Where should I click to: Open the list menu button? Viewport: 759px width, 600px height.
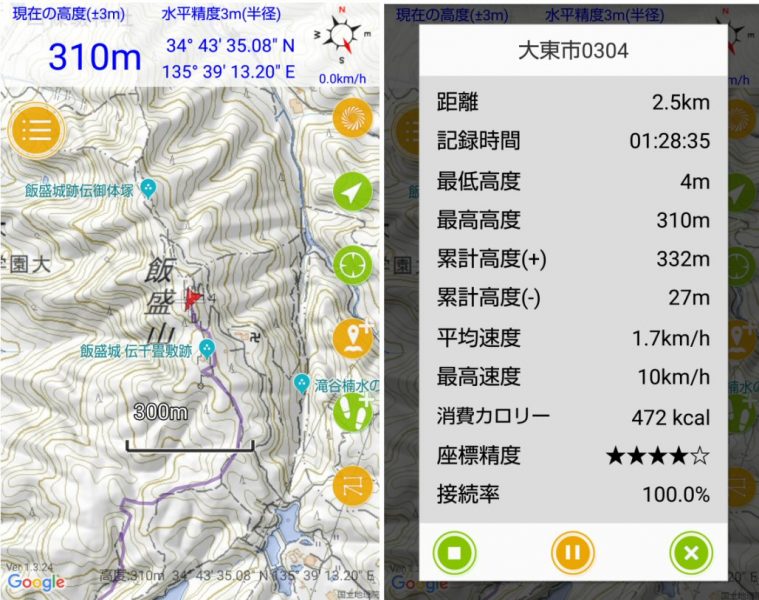(x=36, y=128)
